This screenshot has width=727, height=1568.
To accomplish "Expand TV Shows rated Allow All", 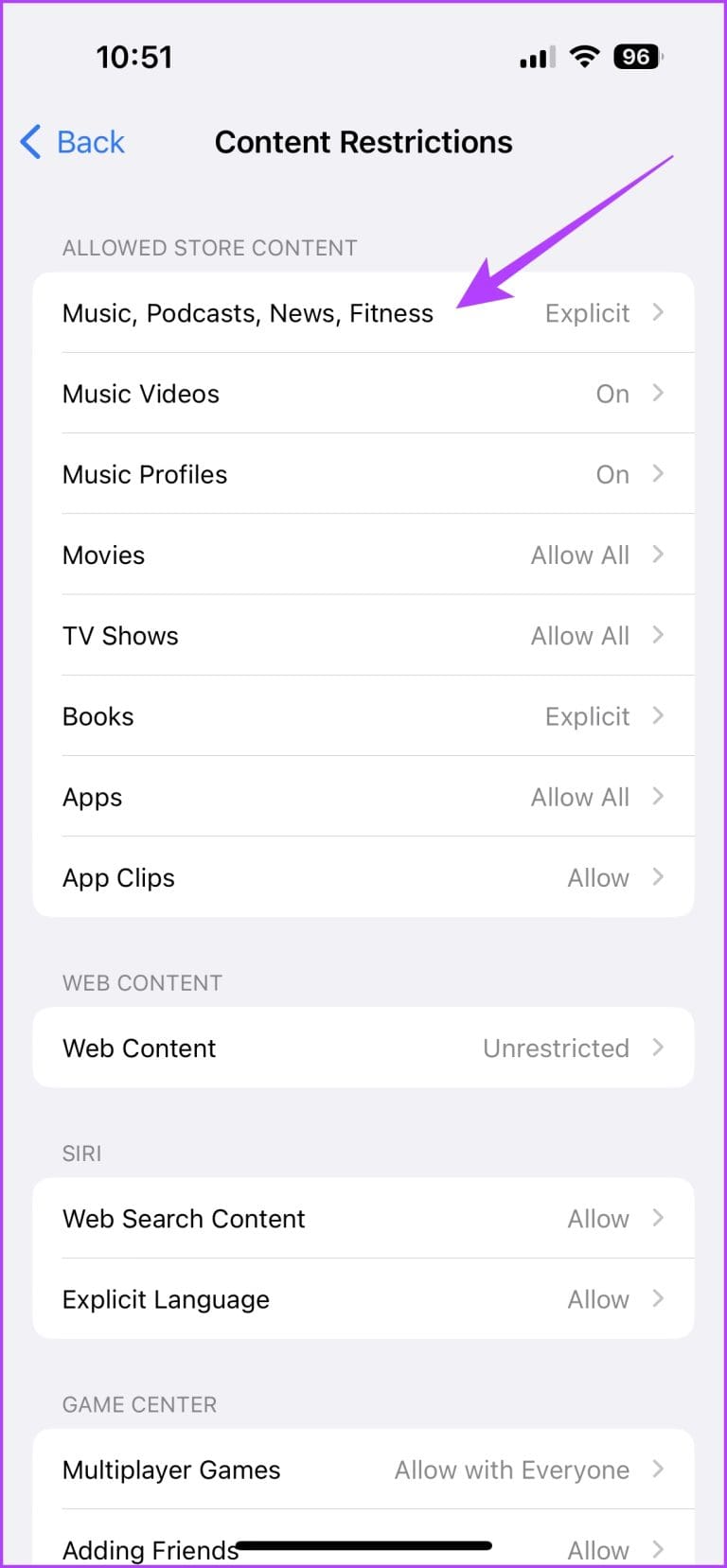I will click(363, 635).
